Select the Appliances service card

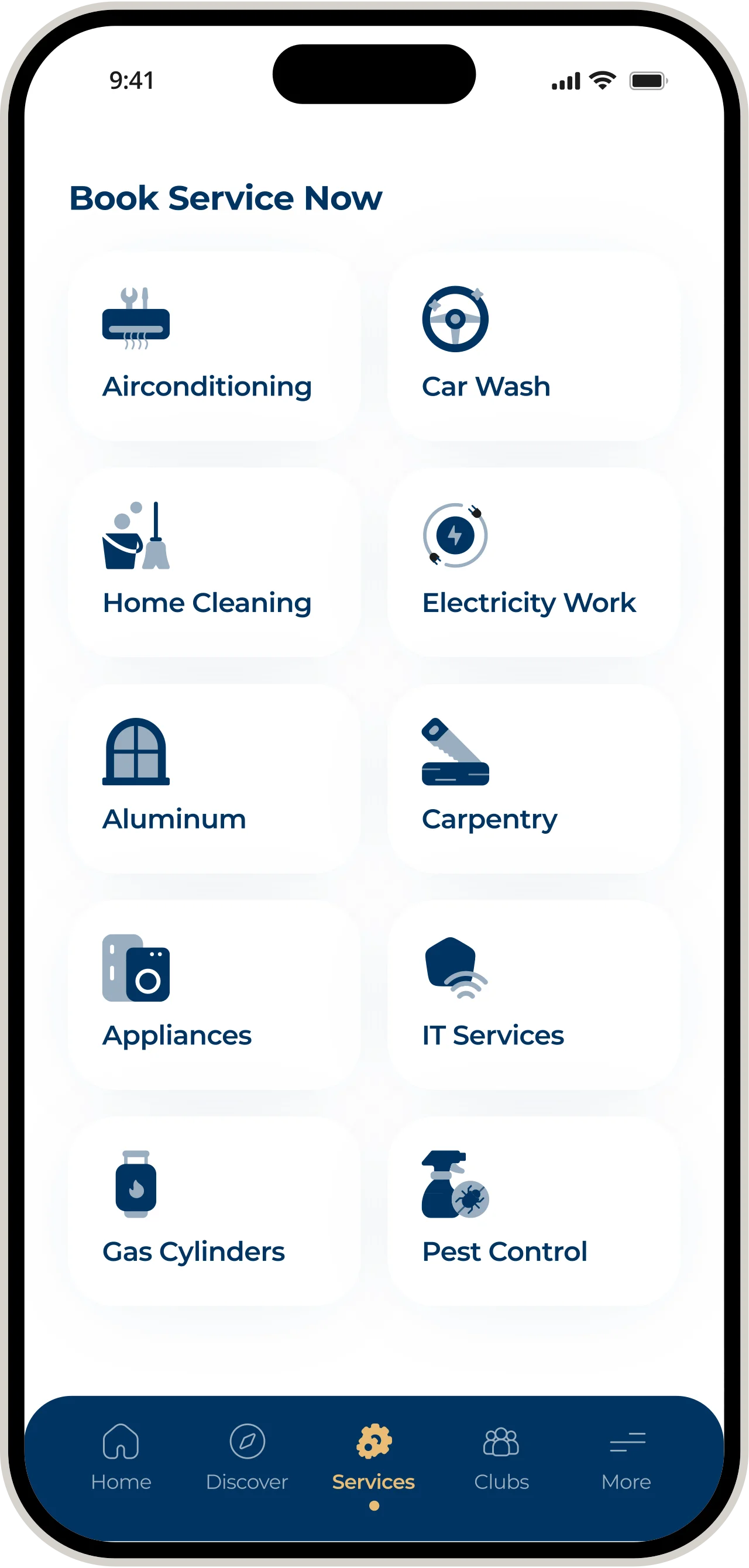click(x=213, y=995)
